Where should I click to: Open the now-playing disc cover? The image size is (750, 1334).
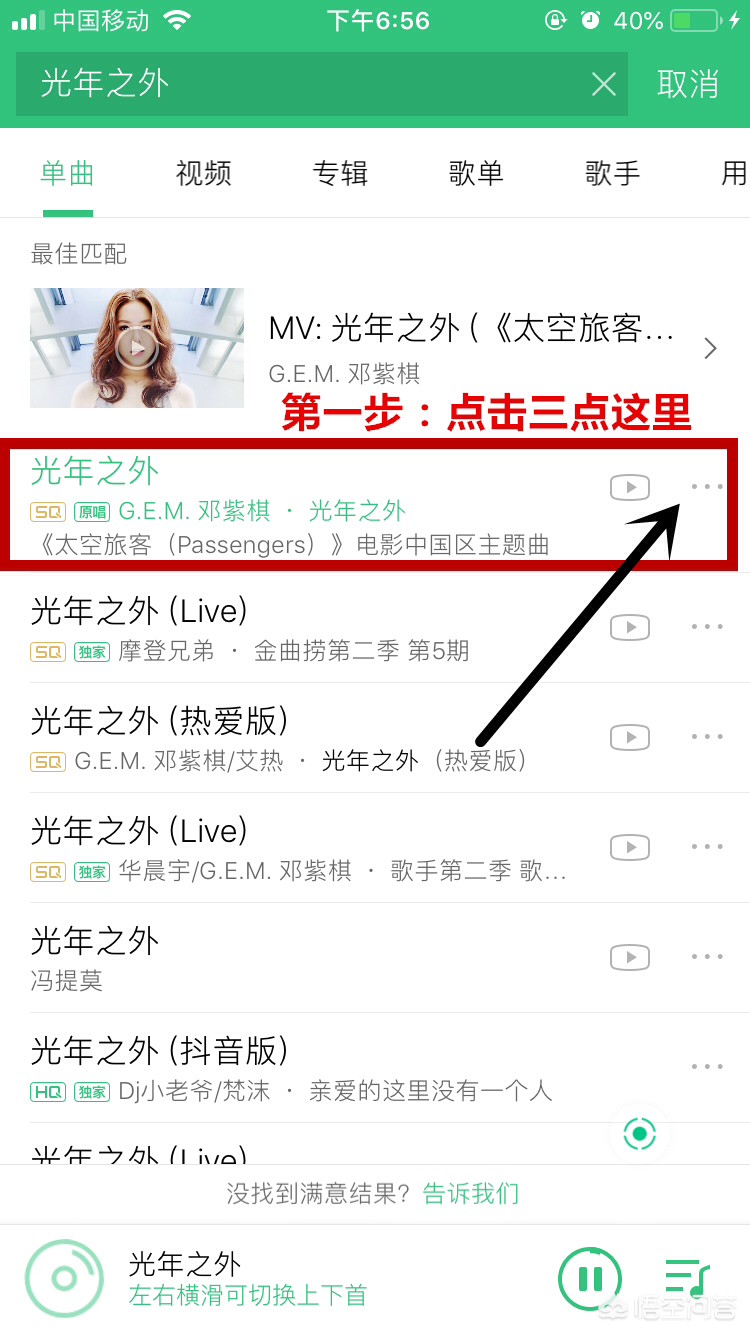(64, 1278)
